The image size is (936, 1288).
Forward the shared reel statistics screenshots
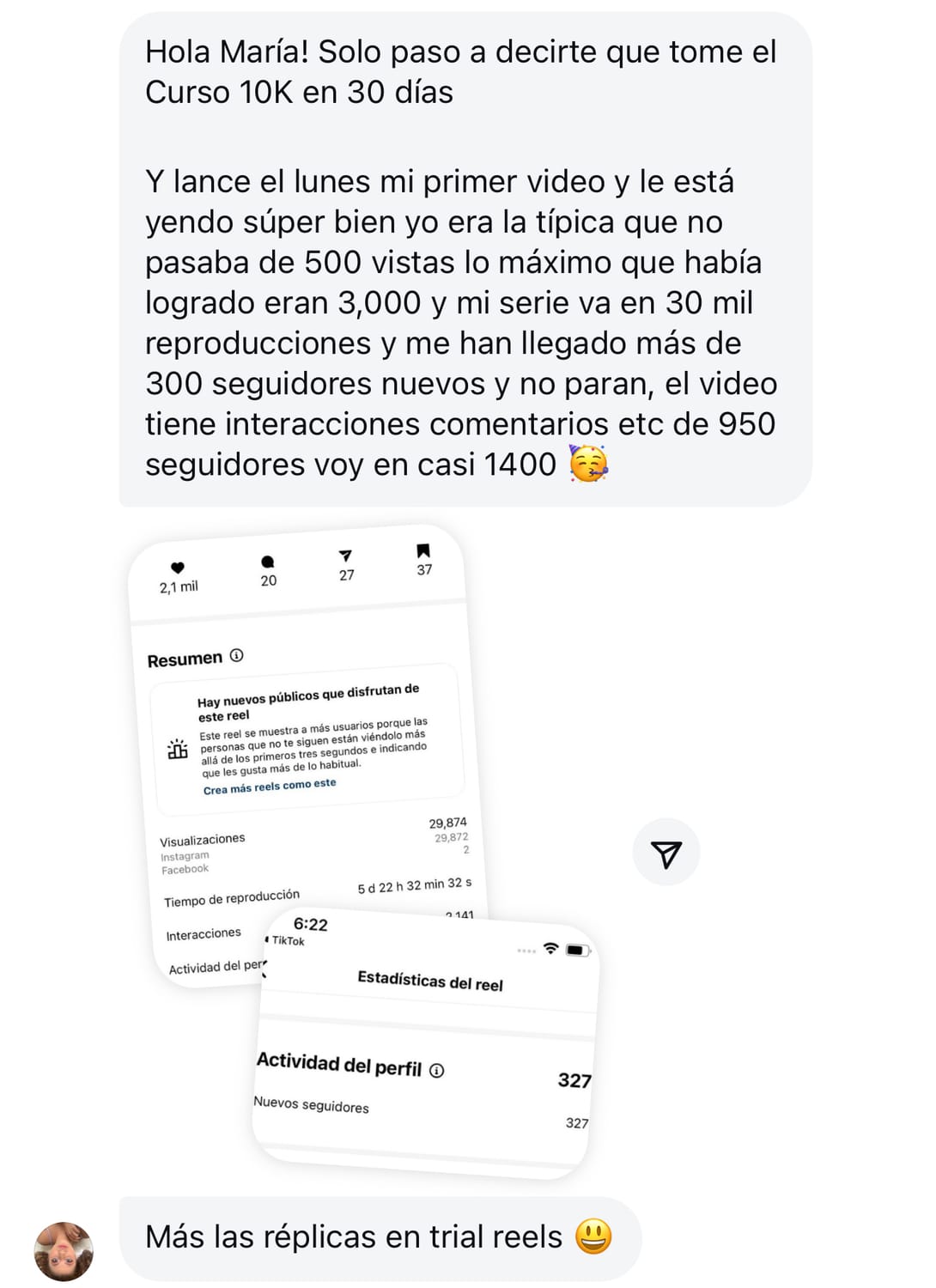coord(666,853)
